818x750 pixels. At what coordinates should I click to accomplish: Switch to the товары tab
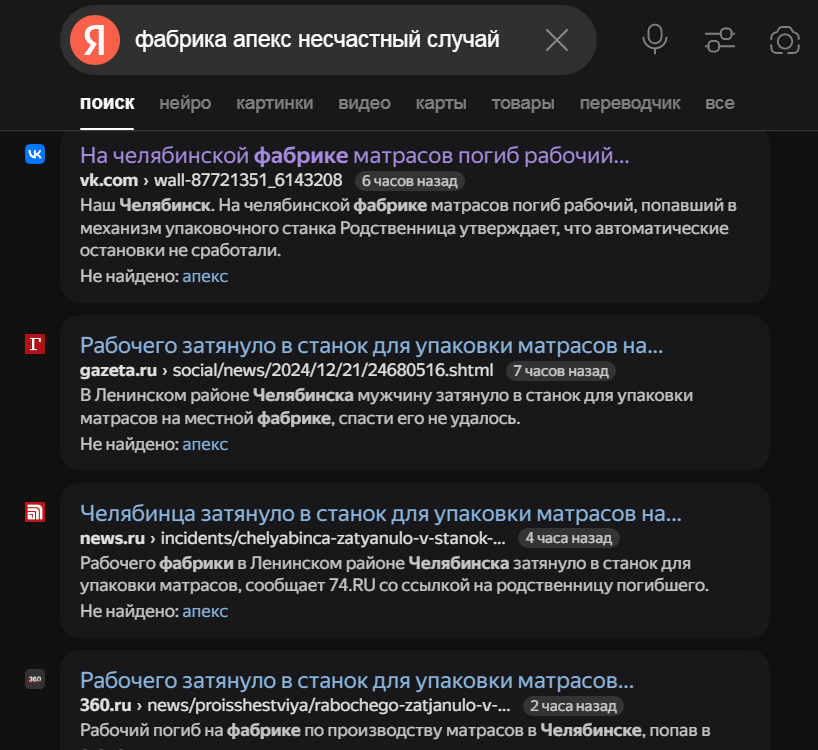pyautogui.click(x=523, y=103)
